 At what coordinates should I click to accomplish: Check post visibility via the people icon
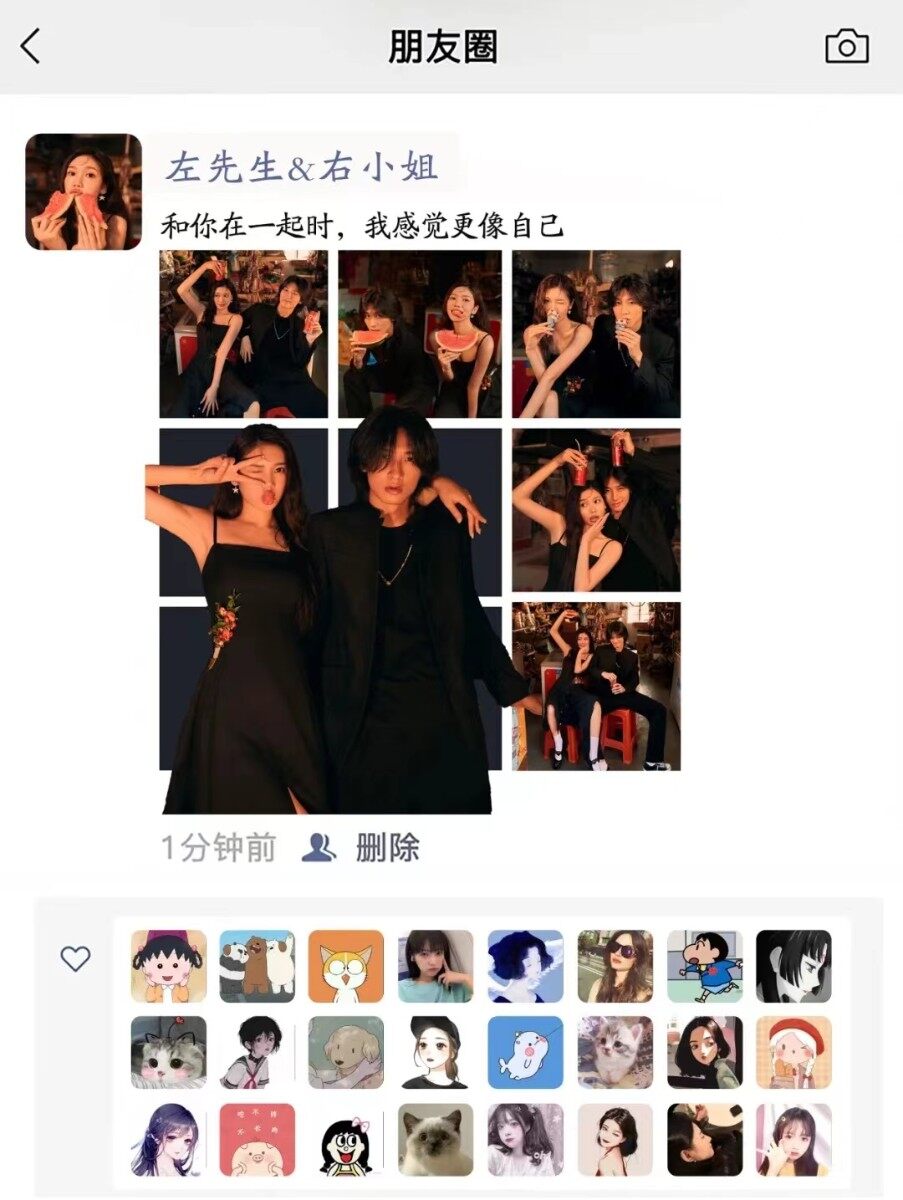coord(319,848)
